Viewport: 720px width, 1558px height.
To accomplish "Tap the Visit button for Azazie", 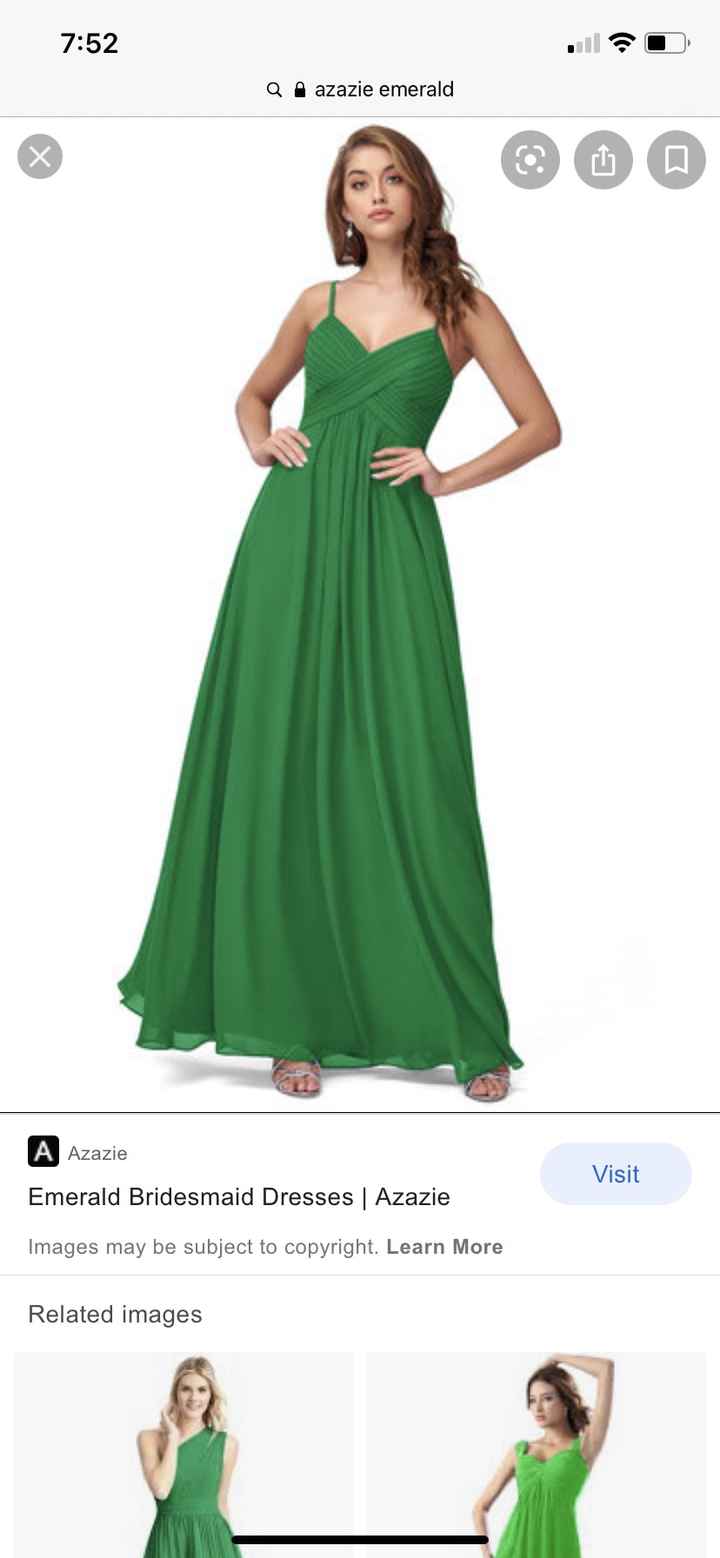I will pyautogui.click(x=616, y=1174).
